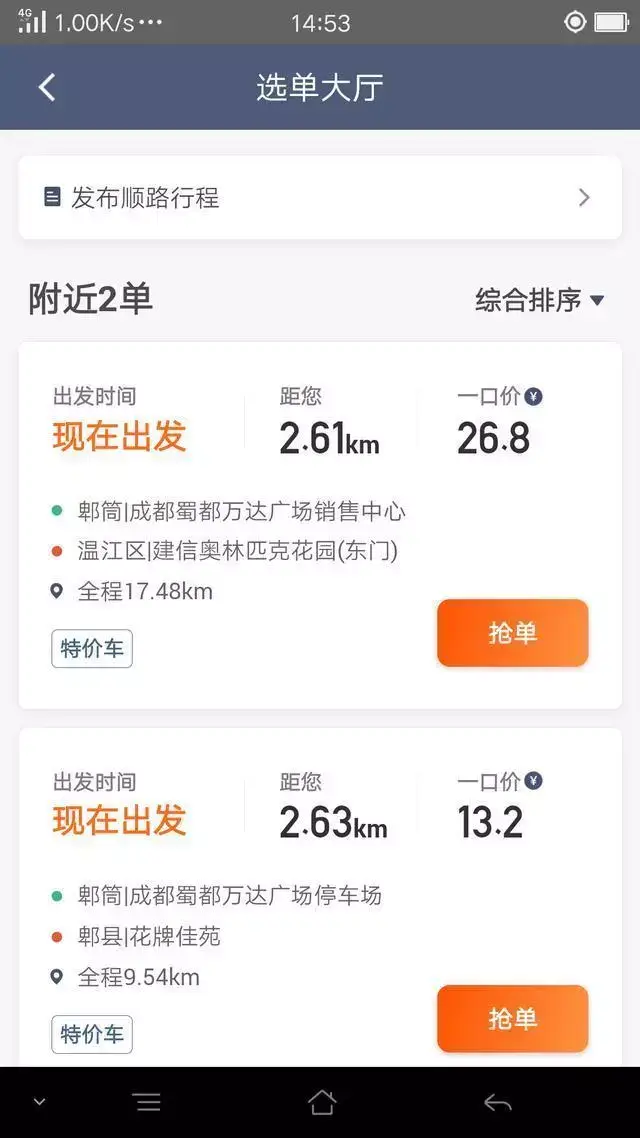Image resolution: width=640 pixels, height=1138 pixels.
Task: Show 一口价 info for the 13.2 order
Action: (534, 781)
